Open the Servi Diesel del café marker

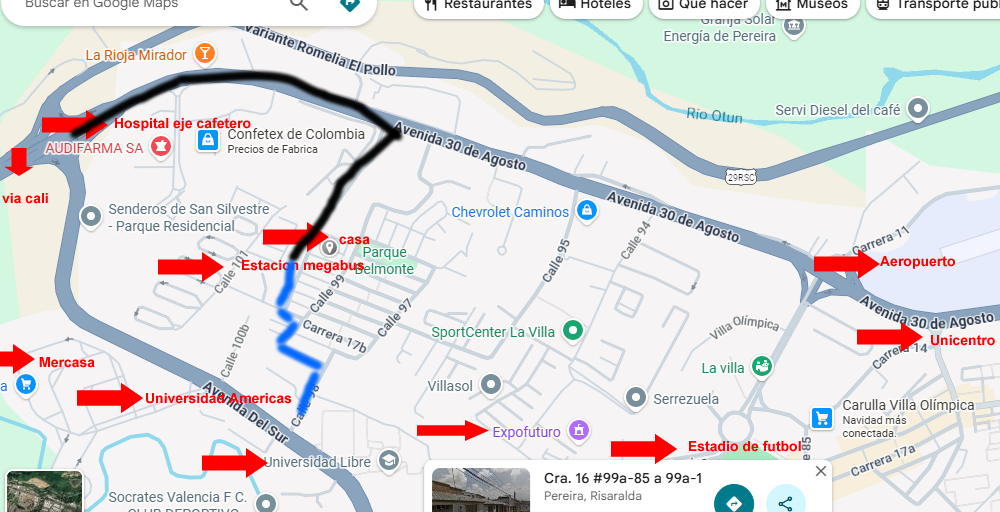pyautogui.click(x=918, y=108)
